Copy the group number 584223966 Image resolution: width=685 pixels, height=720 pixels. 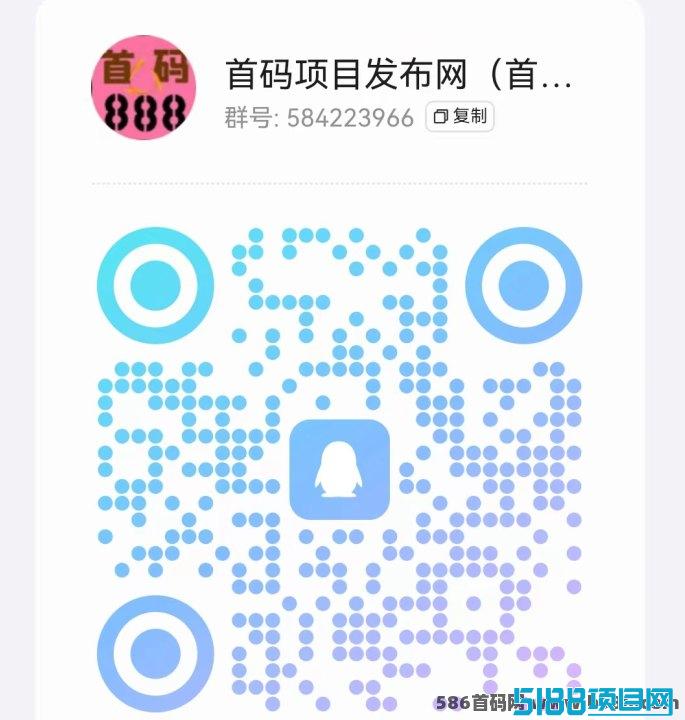(459, 117)
